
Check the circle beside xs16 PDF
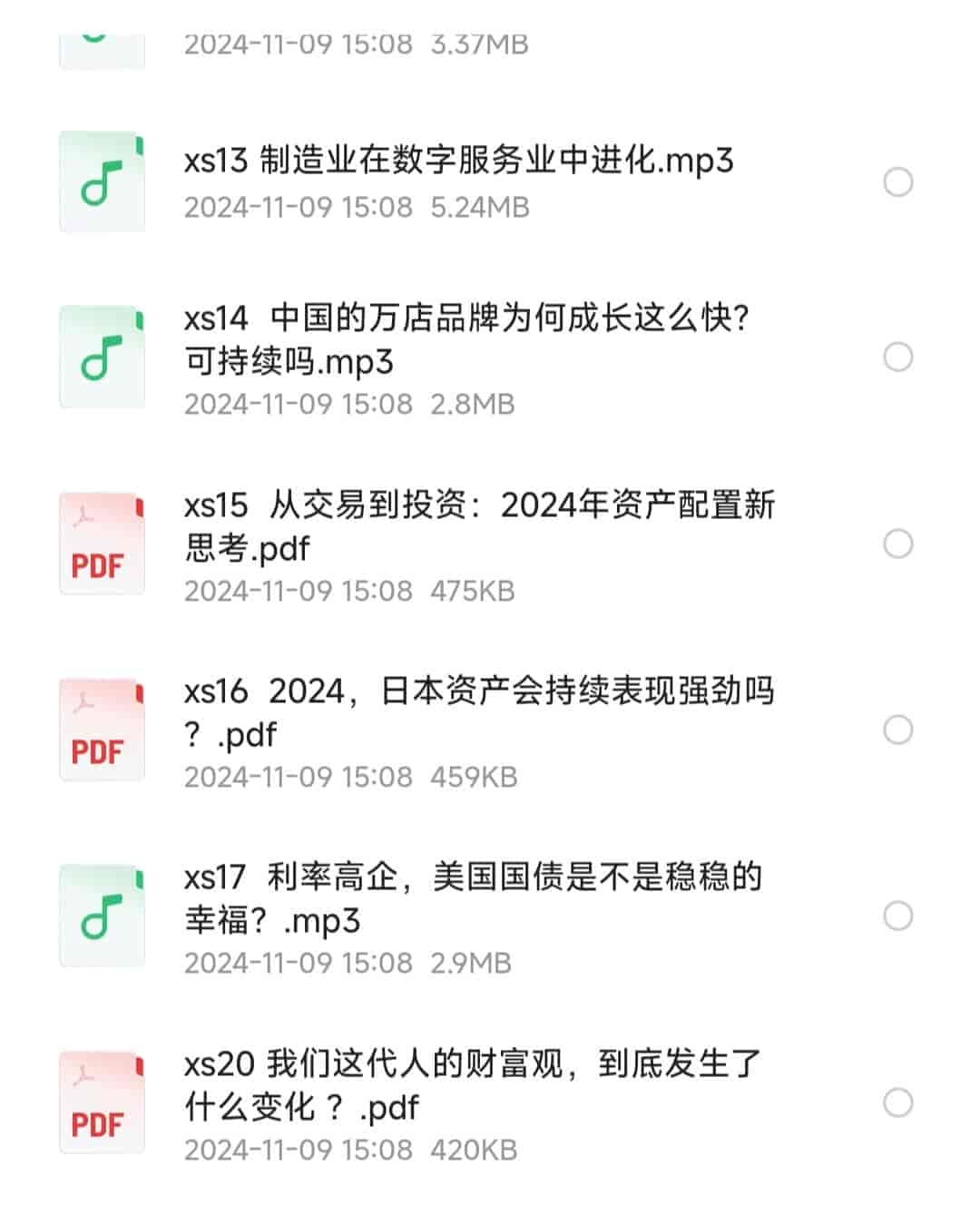click(x=897, y=730)
